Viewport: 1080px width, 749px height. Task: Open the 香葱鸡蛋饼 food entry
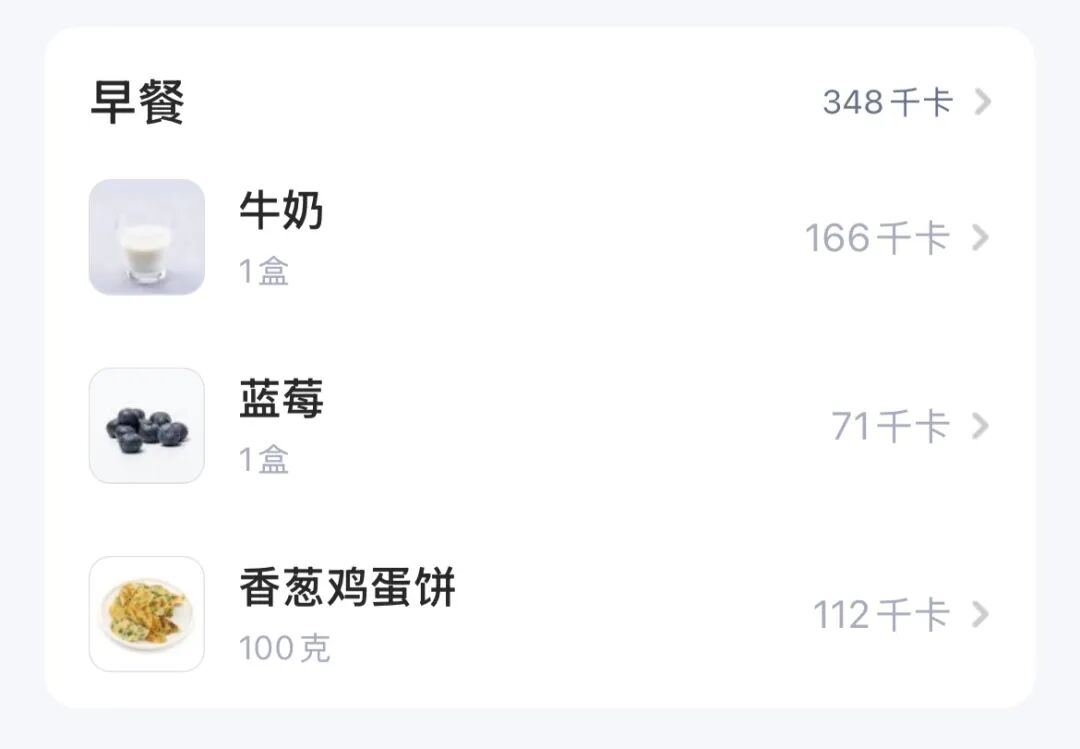(x=540, y=614)
